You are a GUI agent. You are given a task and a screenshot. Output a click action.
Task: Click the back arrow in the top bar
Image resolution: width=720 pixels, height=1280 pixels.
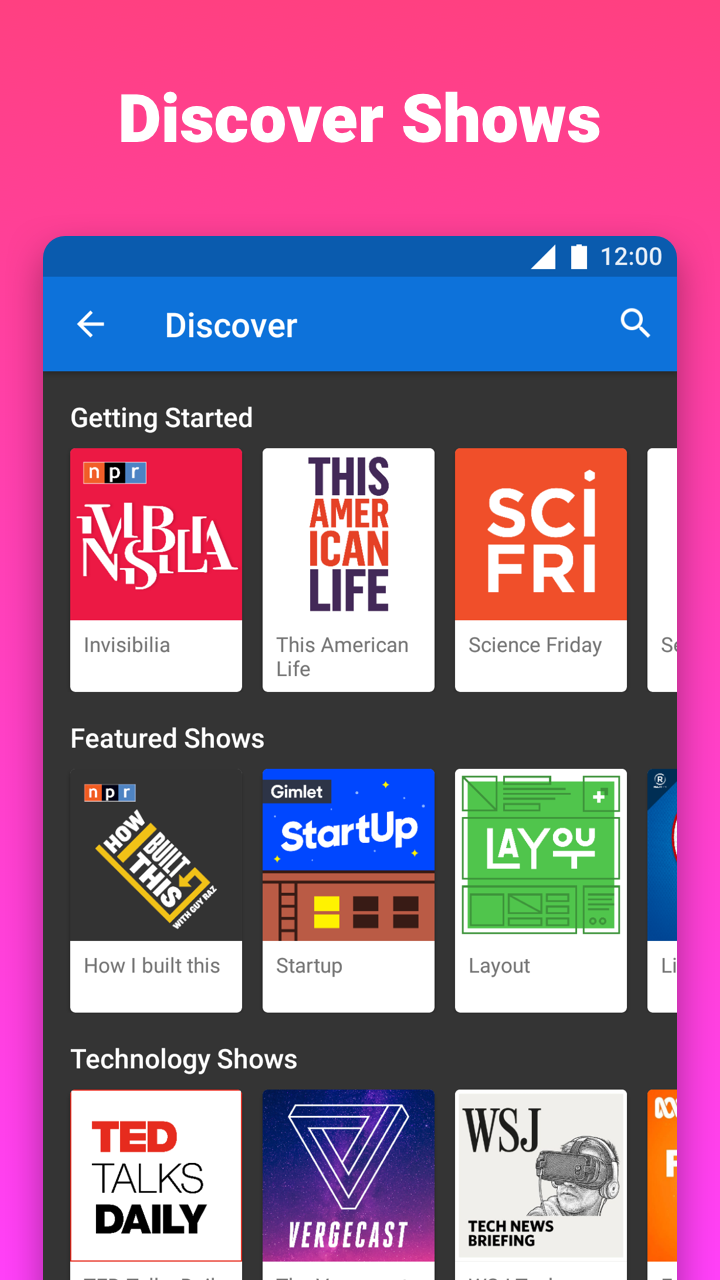tap(90, 324)
